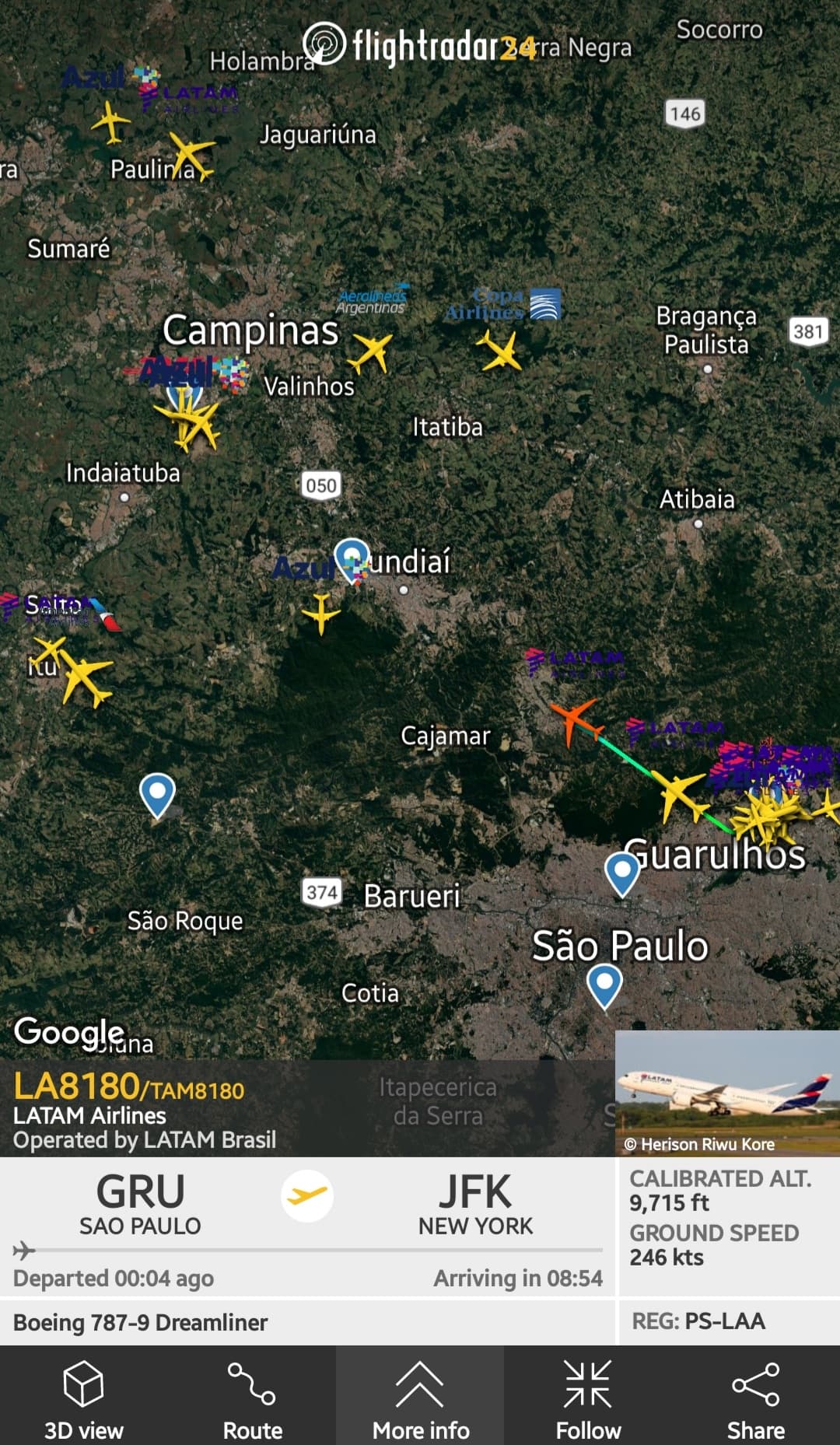Viewport: 840px width, 1445px height.
Task: Expand More info panel
Action: pos(420,1398)
